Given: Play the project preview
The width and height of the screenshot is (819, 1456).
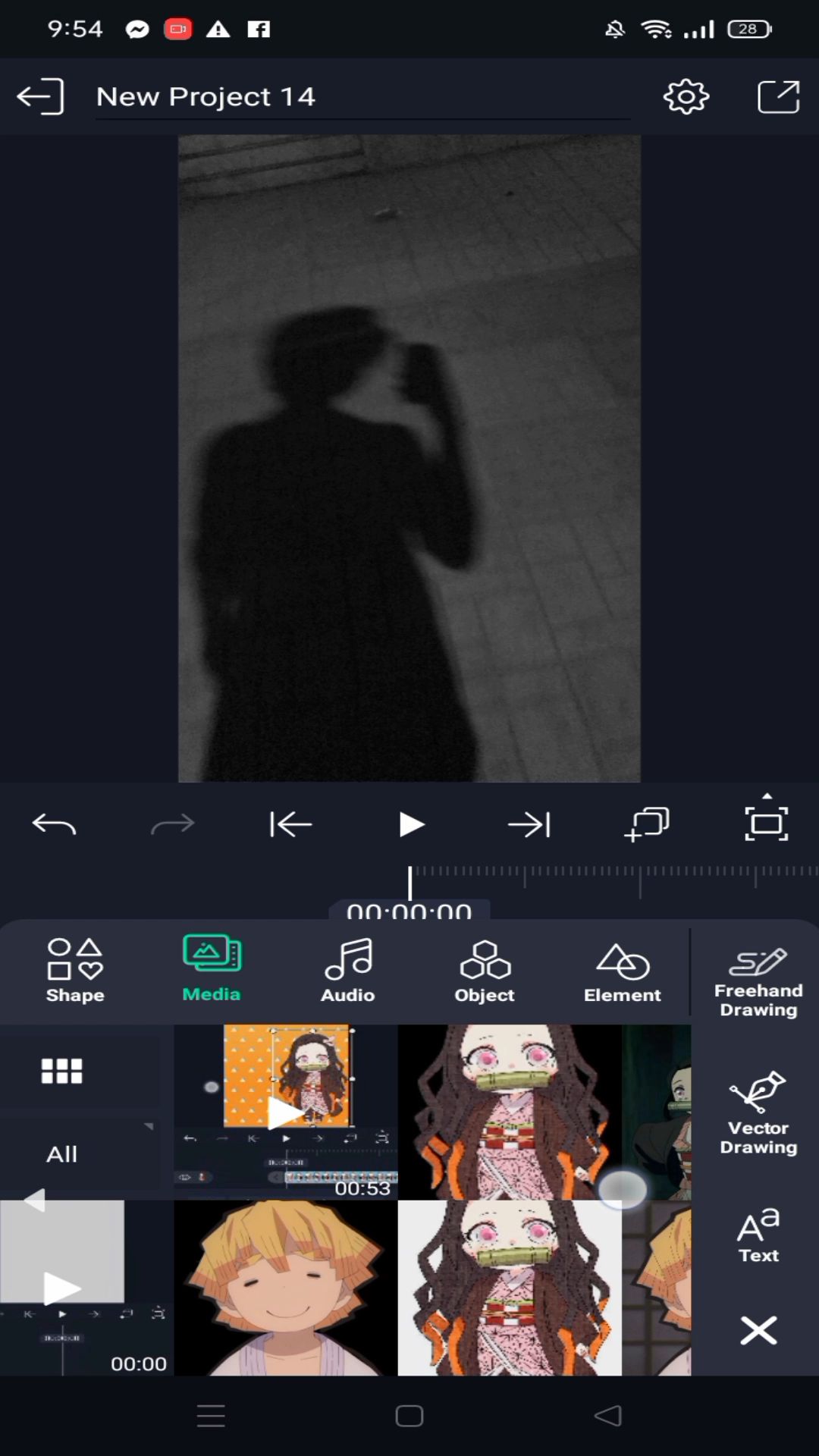Looking at the screenshot, I should coord(411,824).
